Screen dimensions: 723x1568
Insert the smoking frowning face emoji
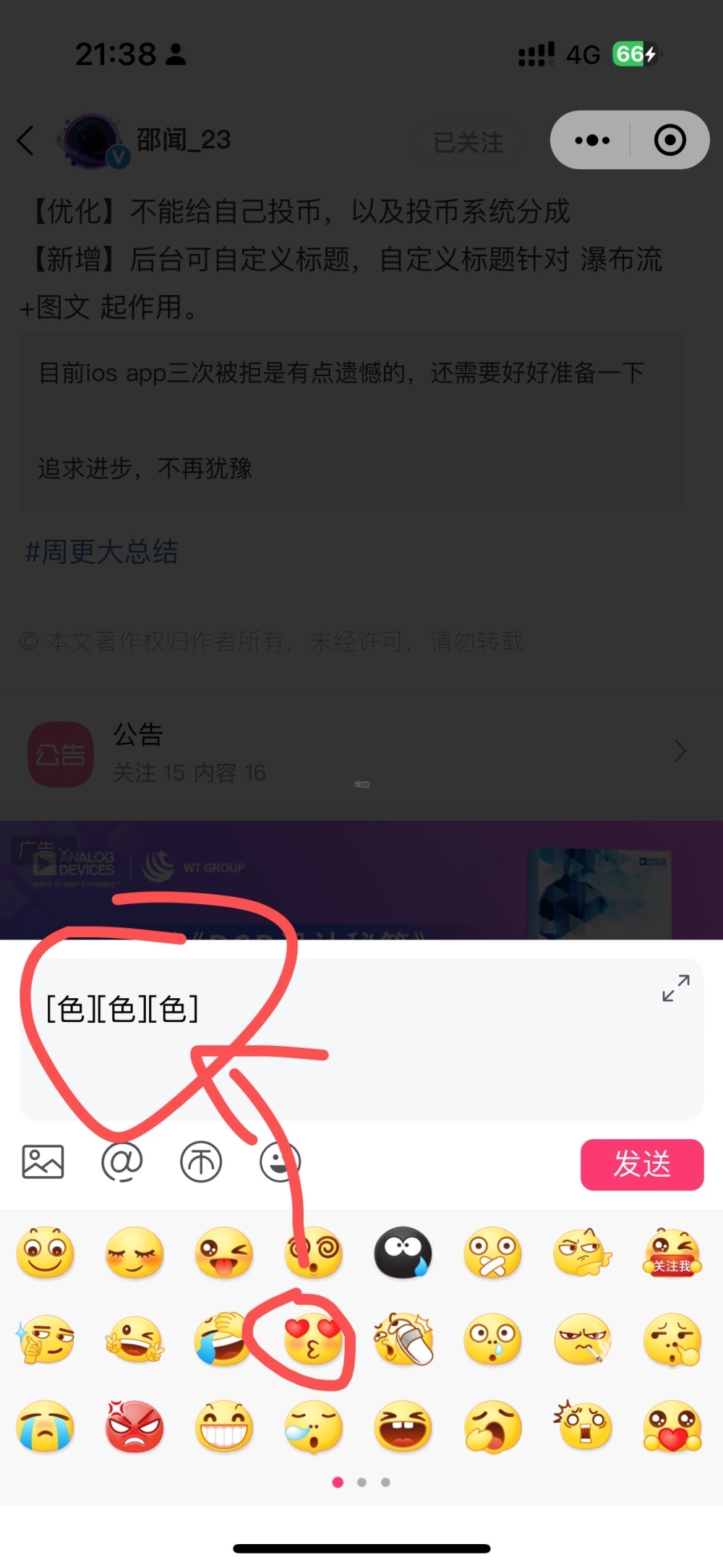tap(583, 1339)
